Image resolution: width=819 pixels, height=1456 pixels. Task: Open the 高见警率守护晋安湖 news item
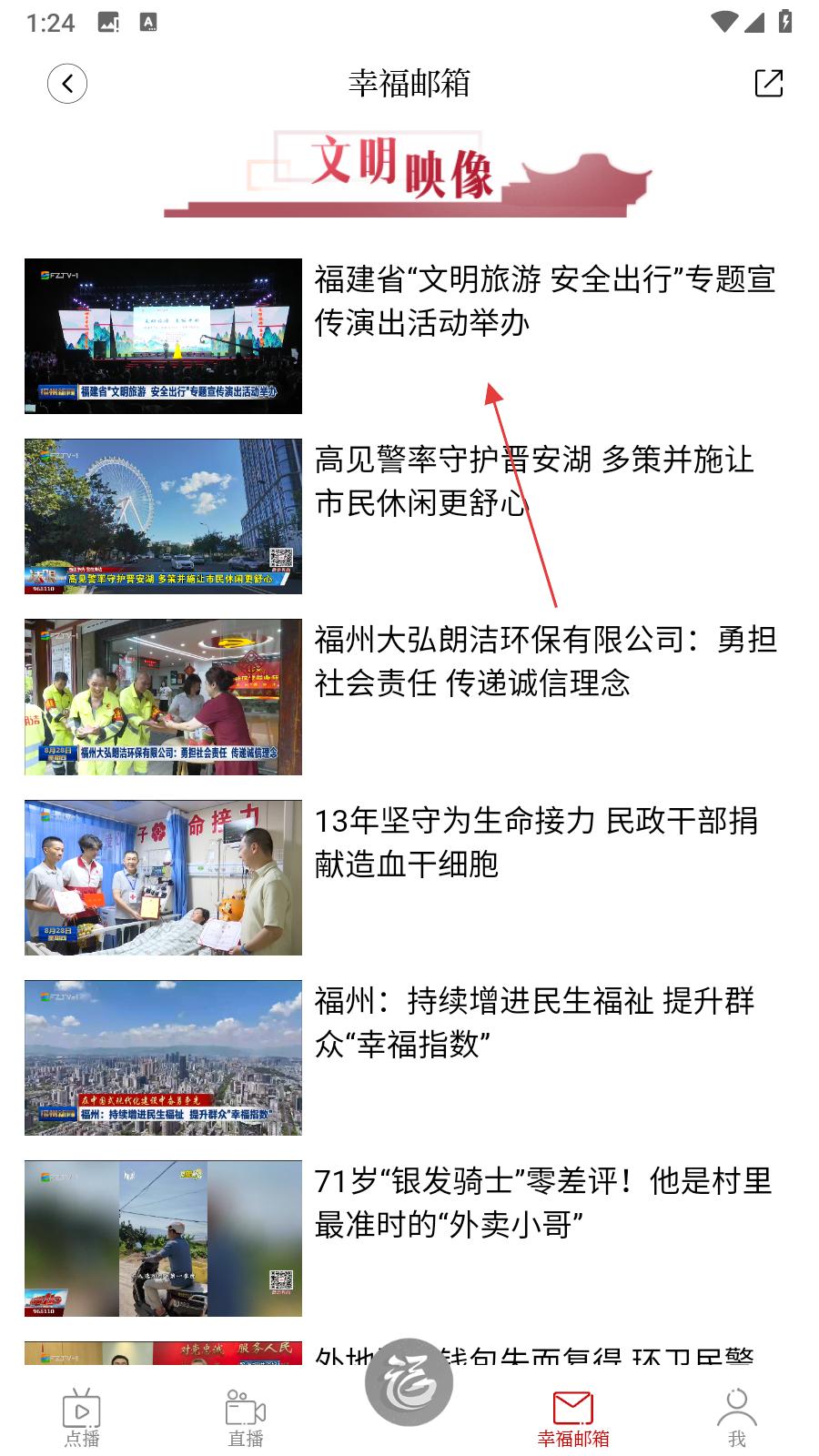point(409,516)
